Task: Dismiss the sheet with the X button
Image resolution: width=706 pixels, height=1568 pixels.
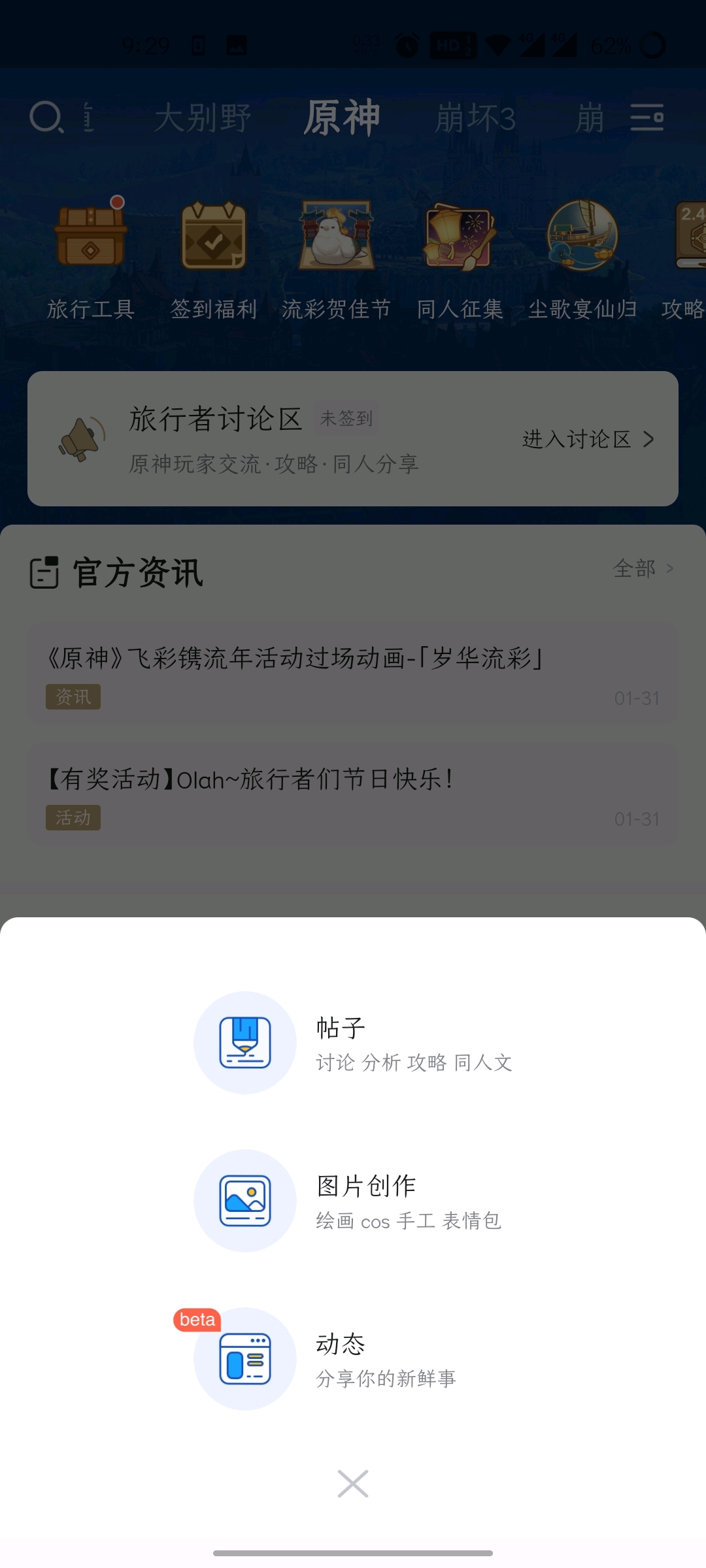Action: (x=353, y=1483)
